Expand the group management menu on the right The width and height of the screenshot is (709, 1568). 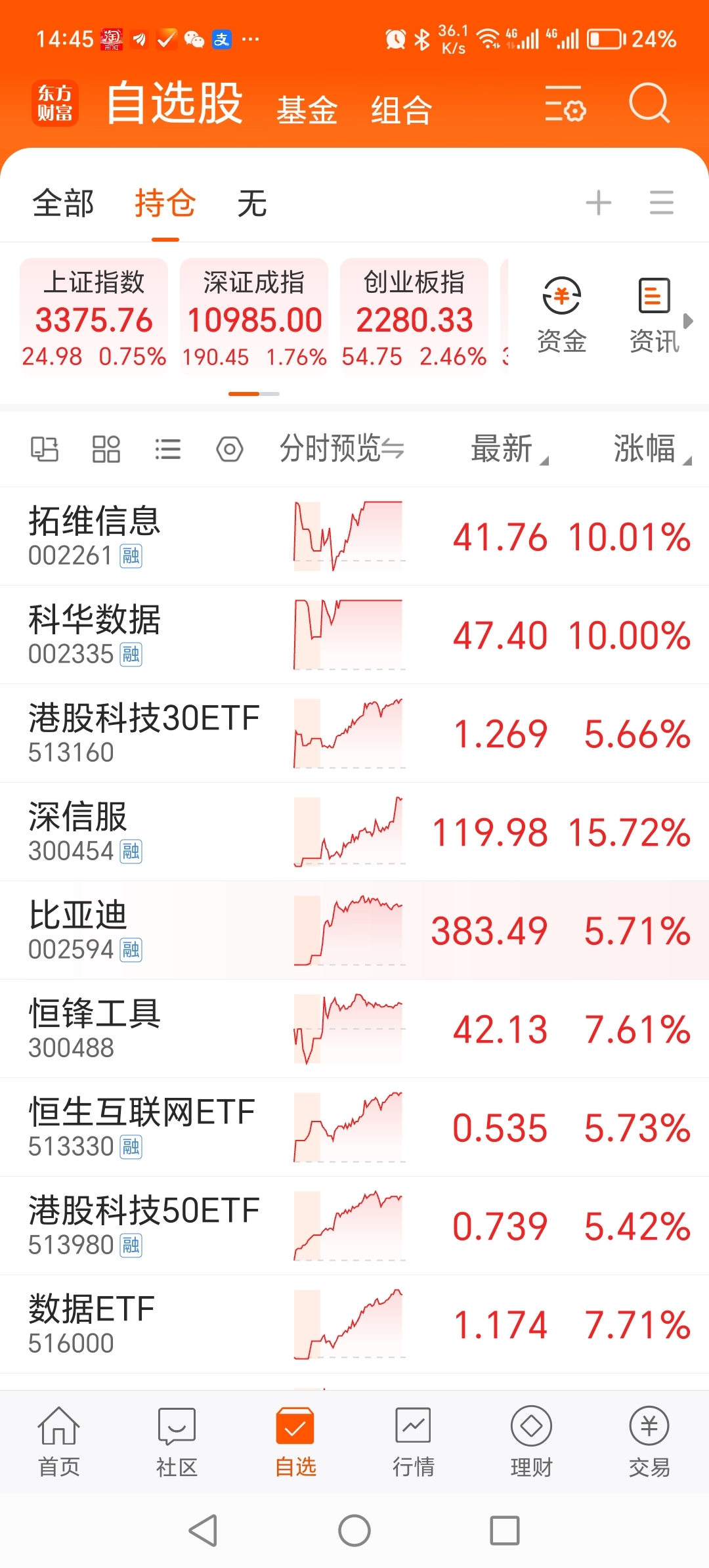pyautogui.click(x=660, y=204)
